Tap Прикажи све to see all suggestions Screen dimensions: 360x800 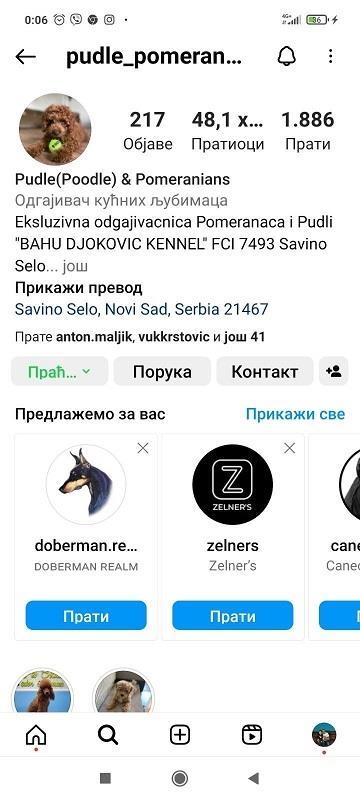295,414
